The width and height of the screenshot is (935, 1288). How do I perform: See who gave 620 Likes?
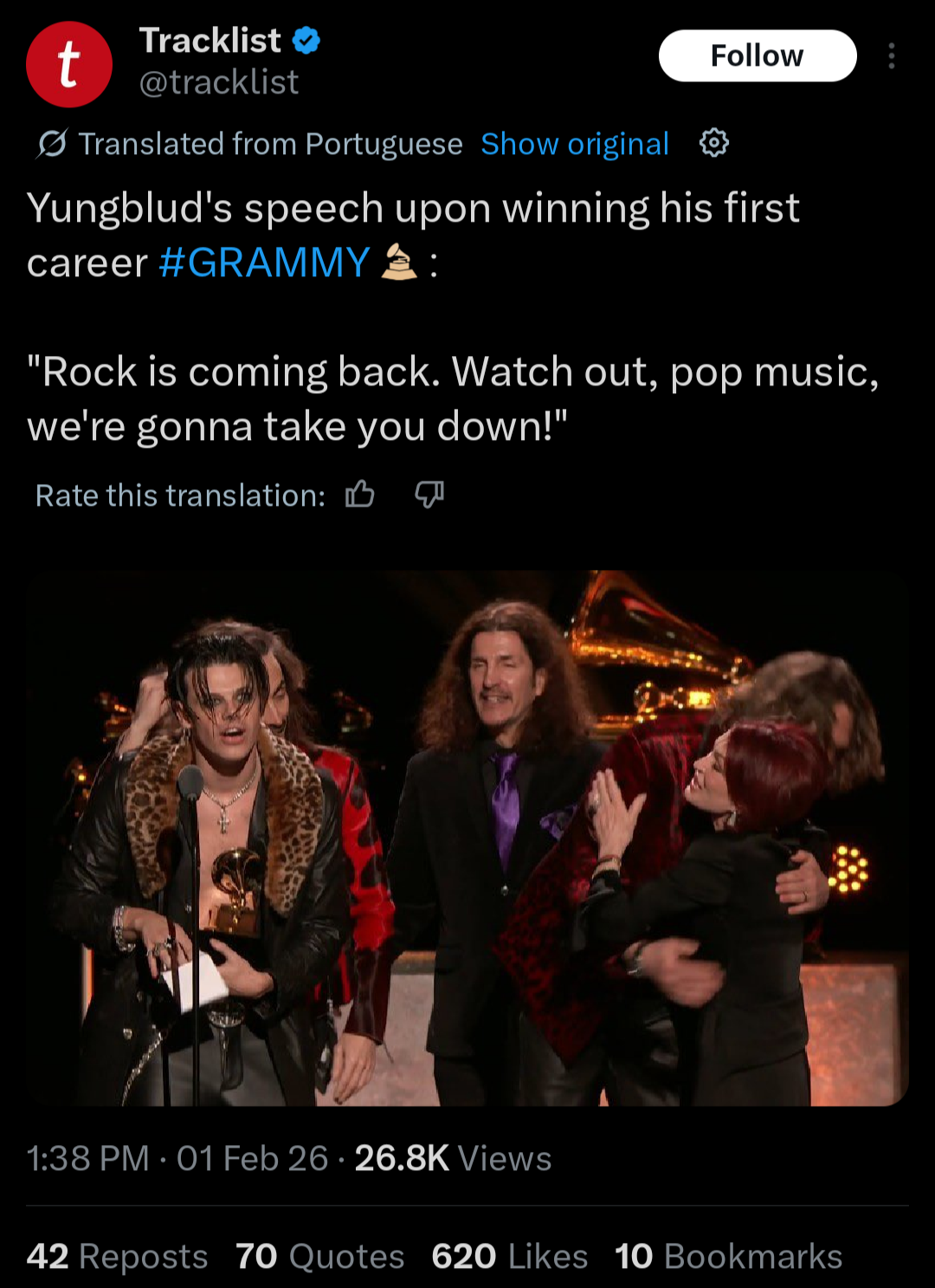click(x=509, y=1256)
